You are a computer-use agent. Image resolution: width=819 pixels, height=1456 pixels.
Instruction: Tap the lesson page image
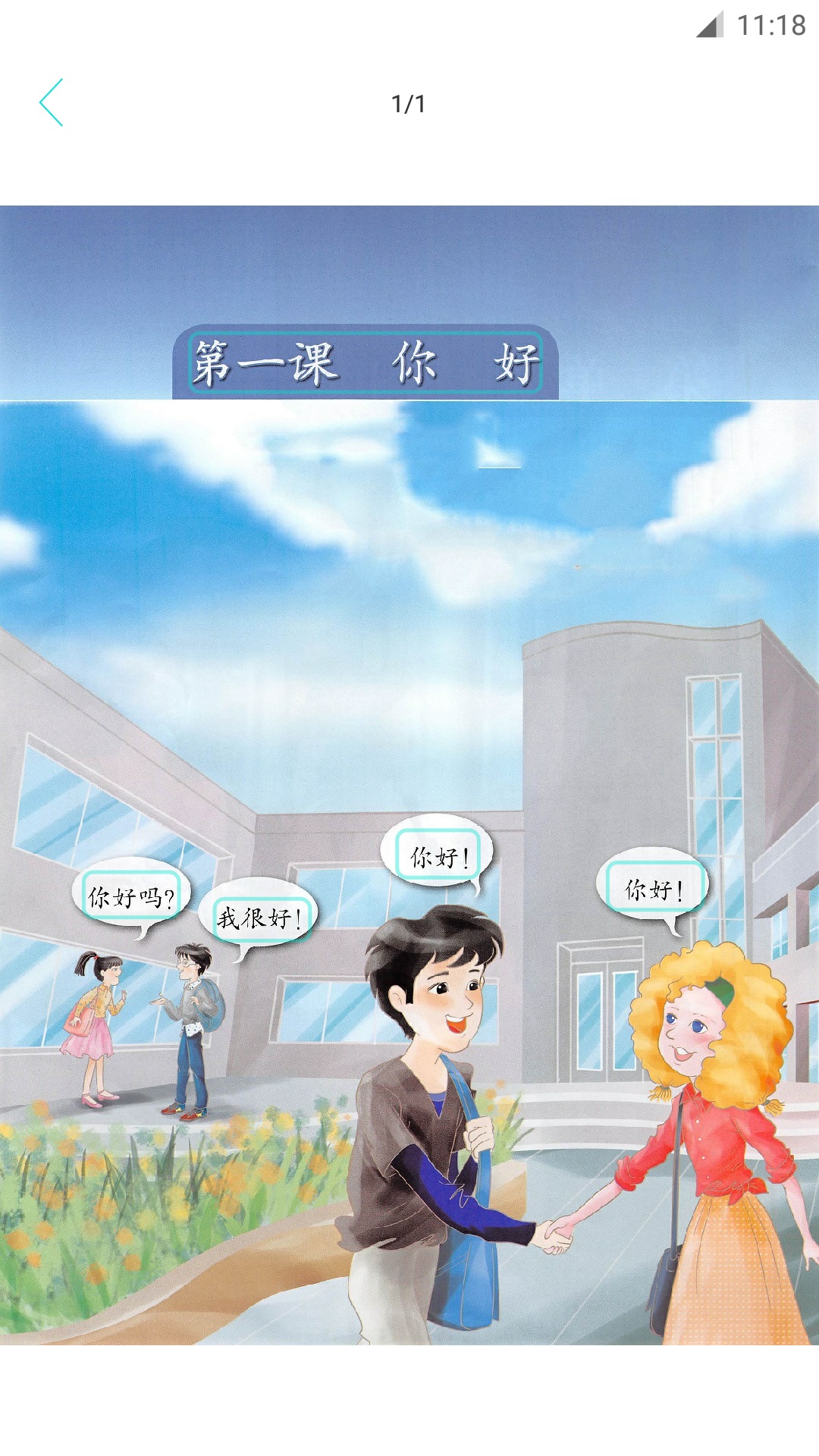tap(409, 775)
